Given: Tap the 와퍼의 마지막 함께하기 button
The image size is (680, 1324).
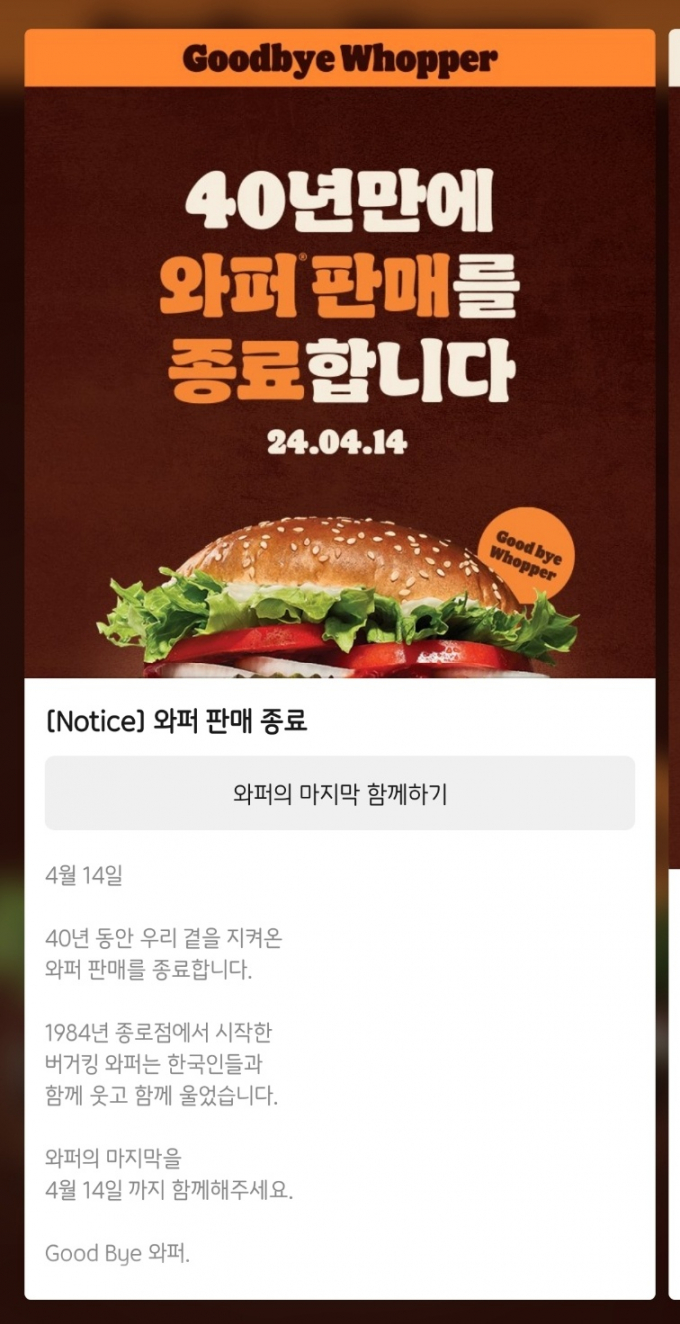Looking at the screenshot, I should [x=339, y=793].
